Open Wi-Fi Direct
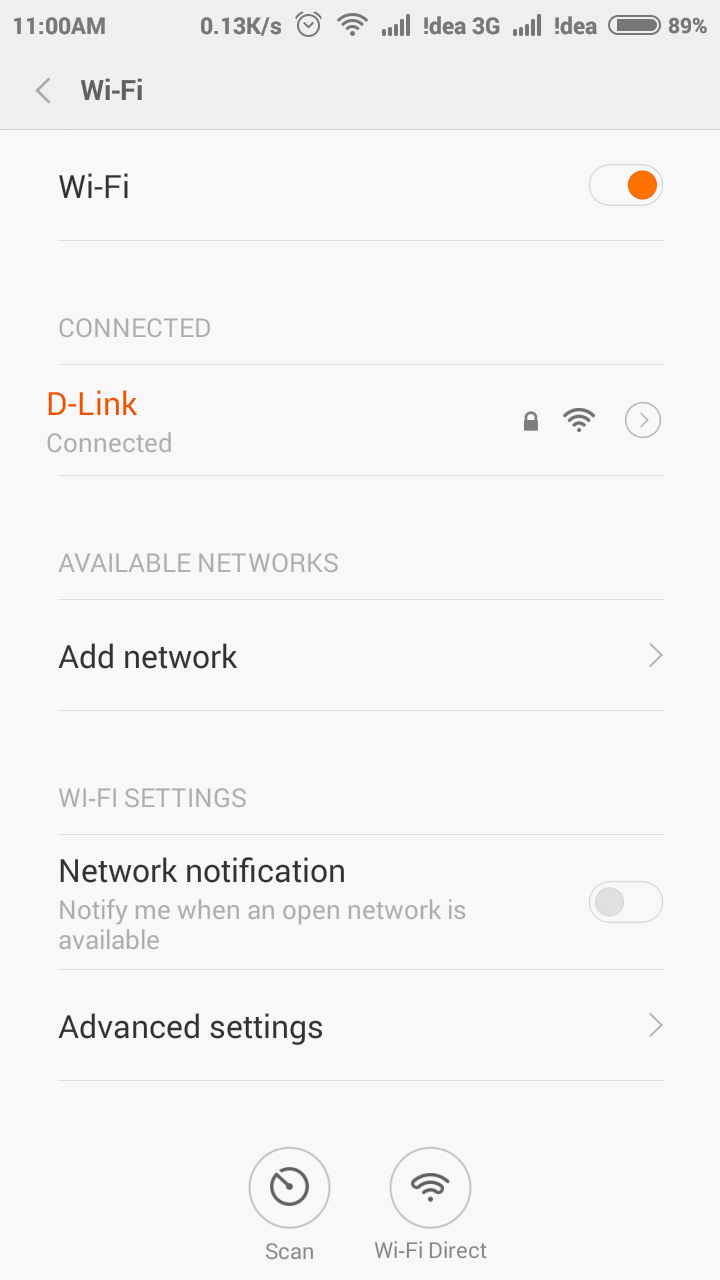 coord(430,1188)
